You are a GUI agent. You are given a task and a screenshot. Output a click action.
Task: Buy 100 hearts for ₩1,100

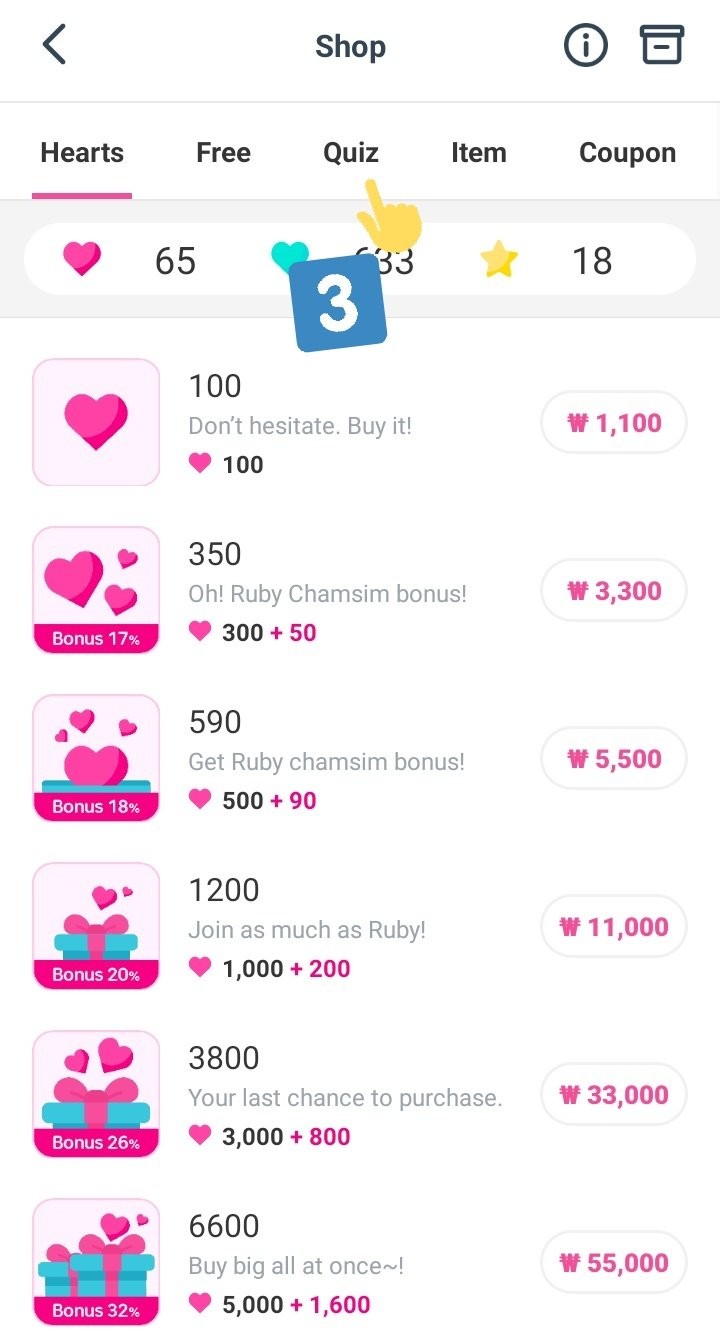pyautogui.click(x=614, y=423)
